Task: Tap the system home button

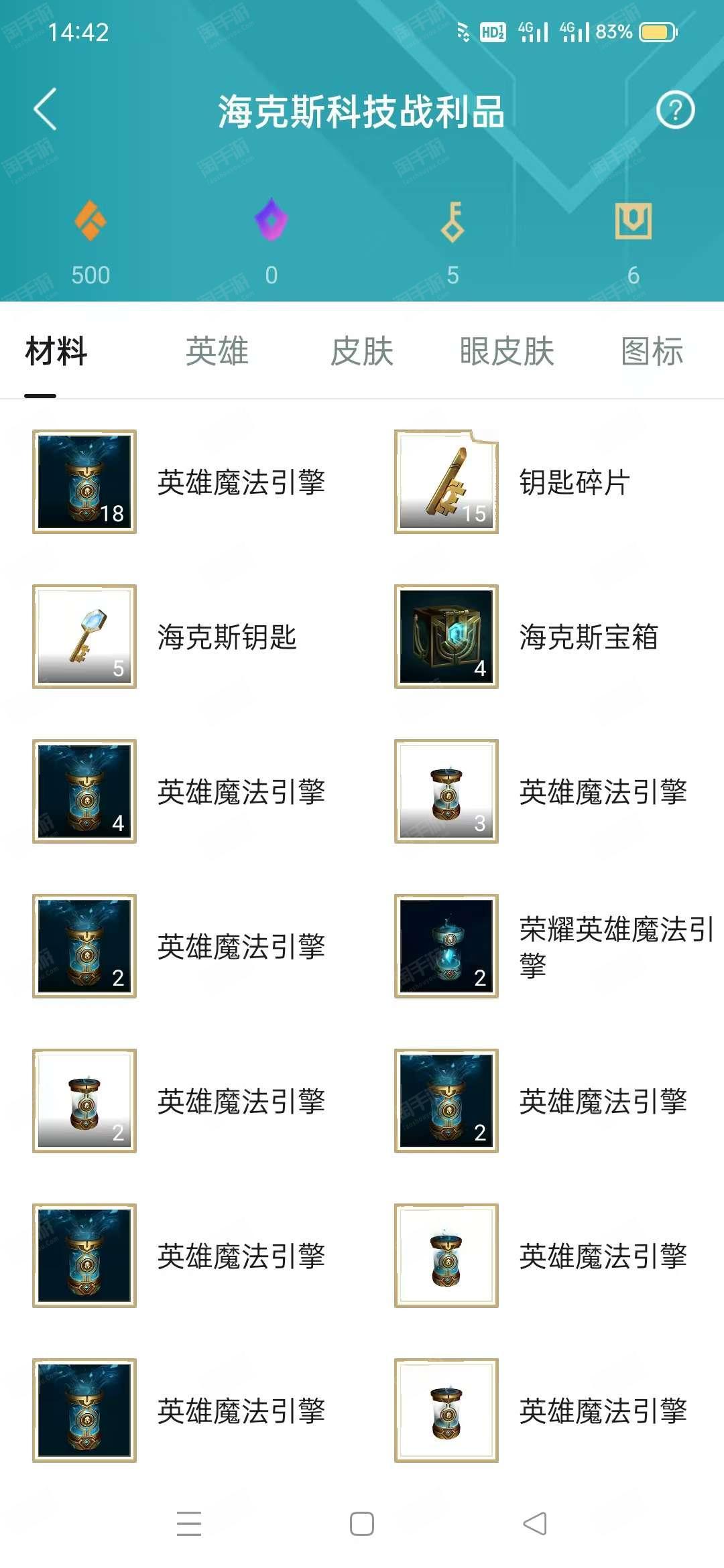Action: (x=362, y=1524)
